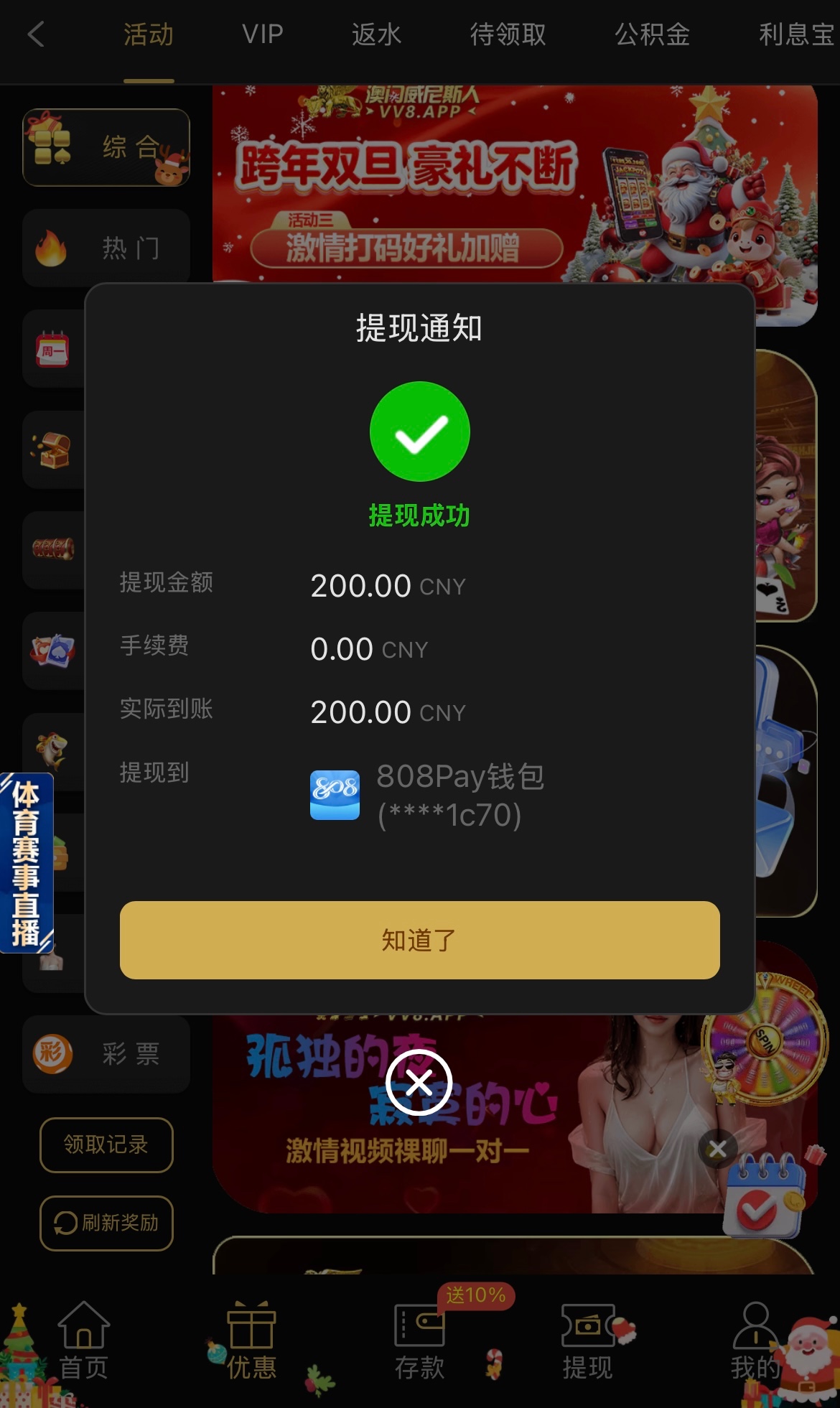840x1408 pixels.
Task: View 领取记录 claim history
Action: point(106,1144)
